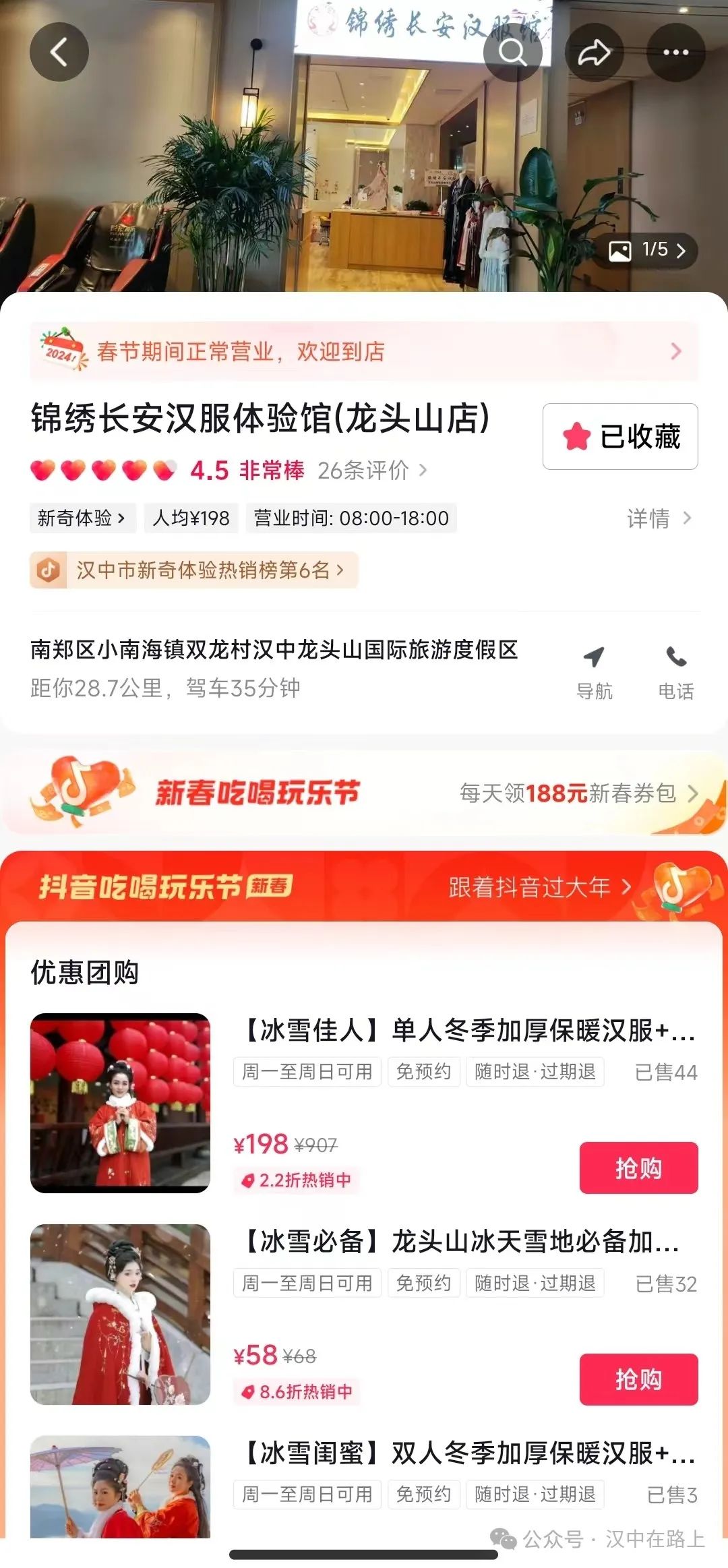Tap 抢购 for the ¥58 冰雪必备 deal
This screenshot has width=728, height=1568.
pos(638,1379)
